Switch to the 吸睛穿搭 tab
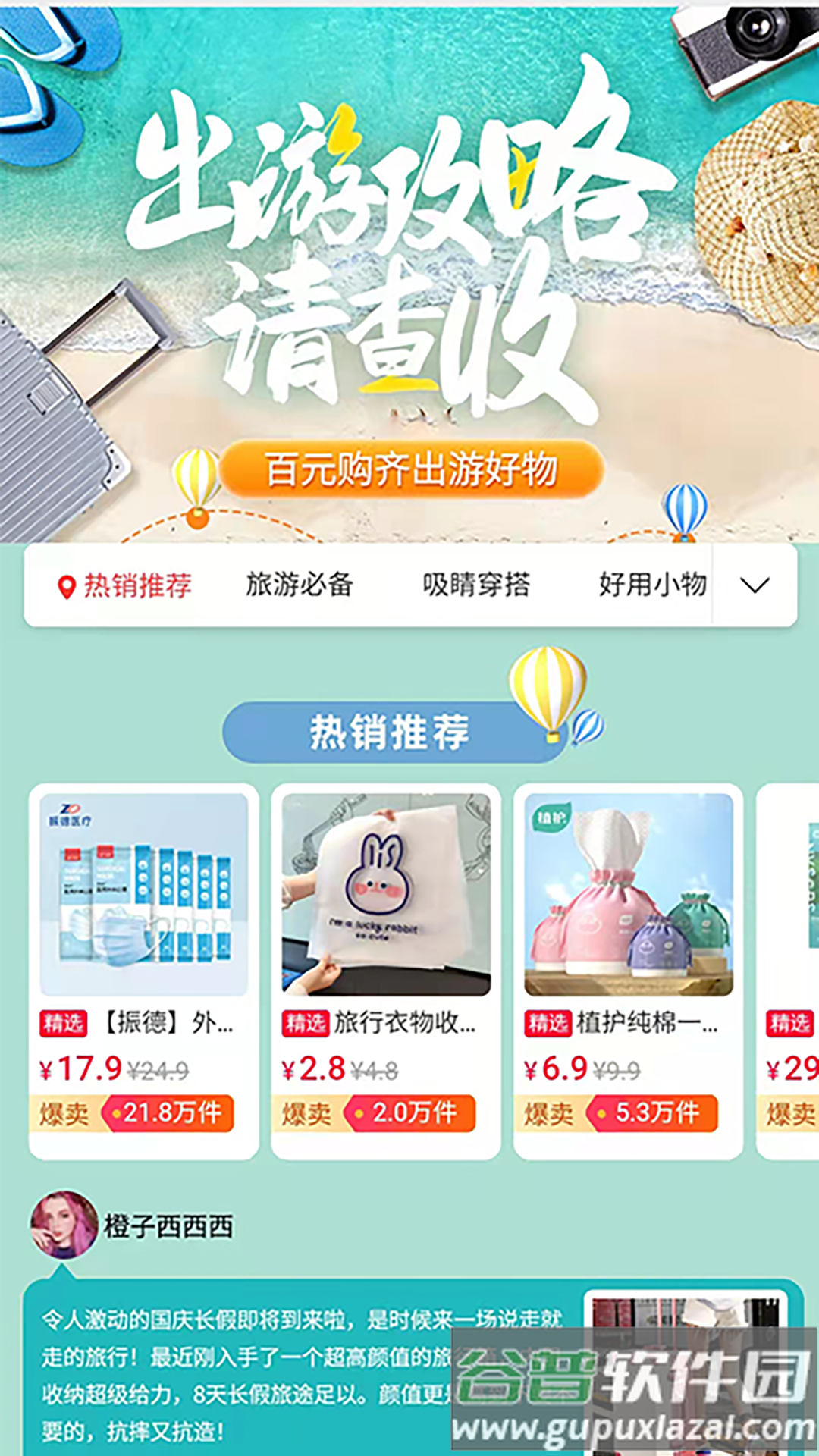819x1456 pixels. click(x=476, y=585)
